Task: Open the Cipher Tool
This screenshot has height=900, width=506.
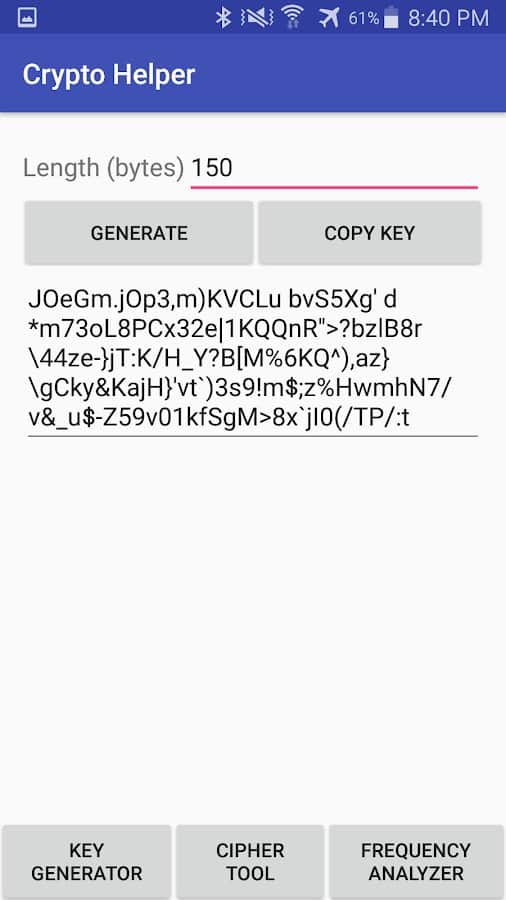Action: [x=250, y=862]
